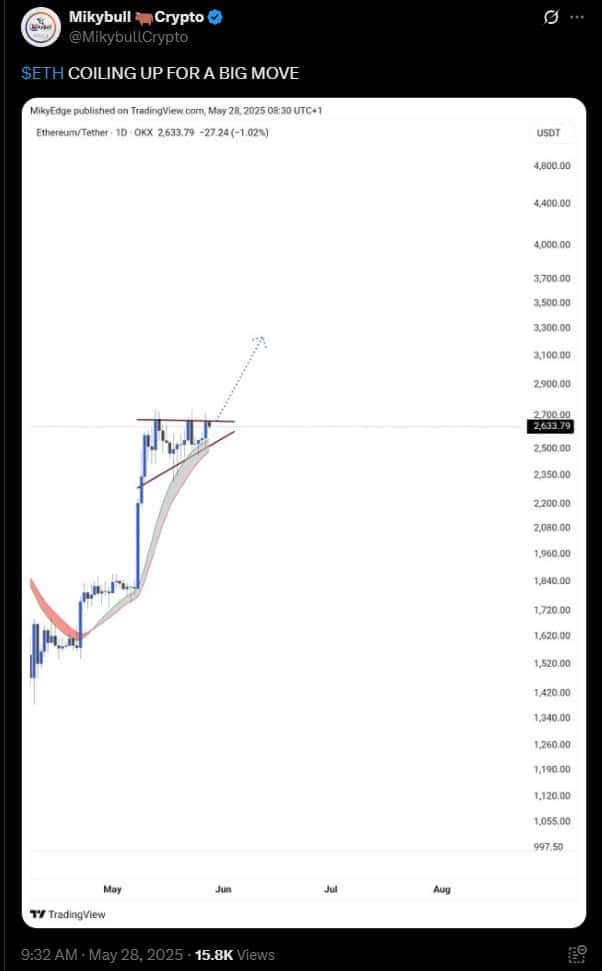The height and width of the screenshot is (971, 602).
Task: Tap the Grok icon beside the post
Action: pos(551,19)
